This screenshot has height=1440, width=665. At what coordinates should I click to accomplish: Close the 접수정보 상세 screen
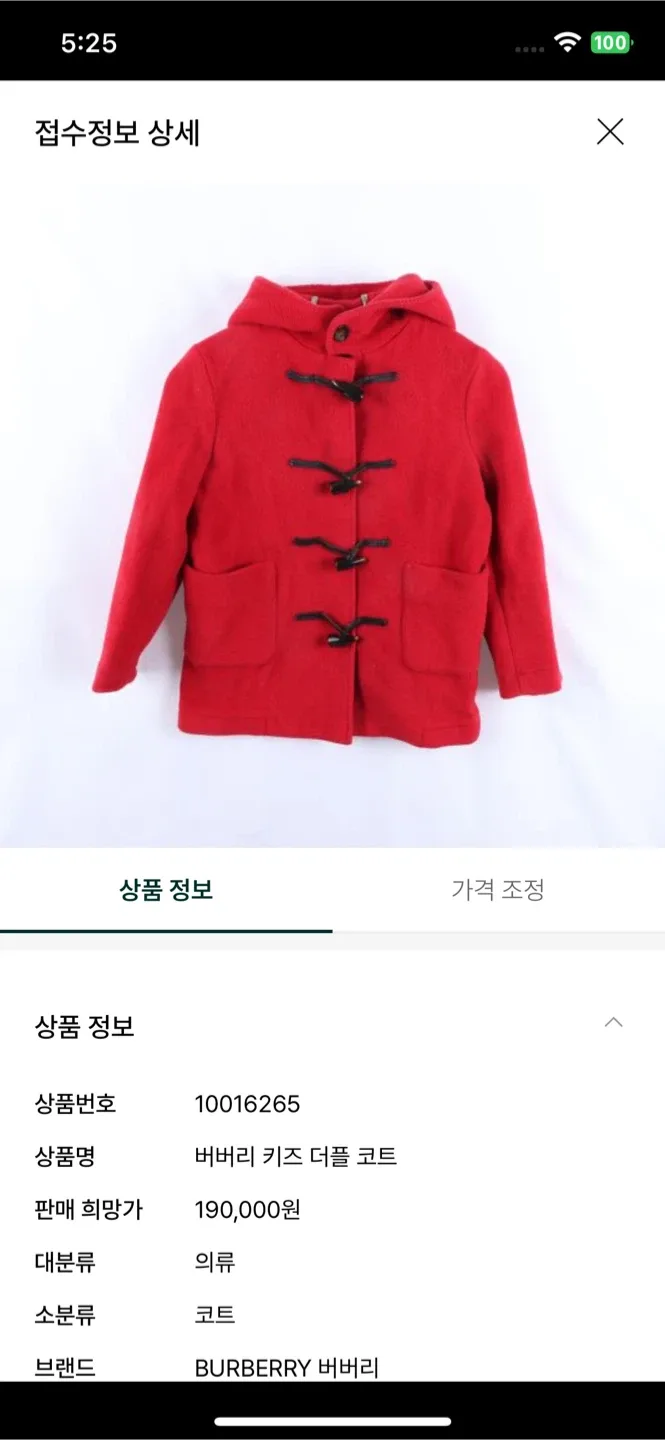click(610, 132)
